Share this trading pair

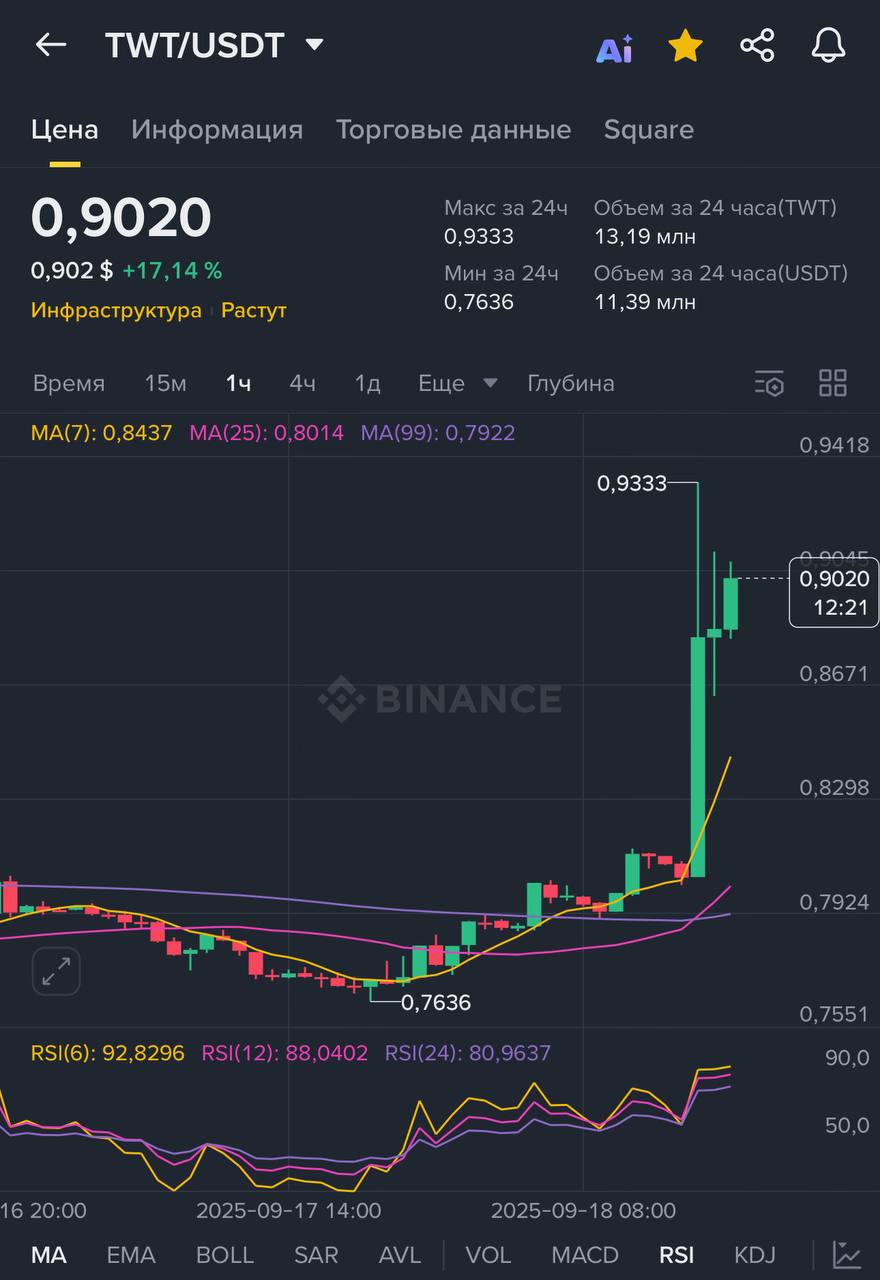[x=757, y=45]
